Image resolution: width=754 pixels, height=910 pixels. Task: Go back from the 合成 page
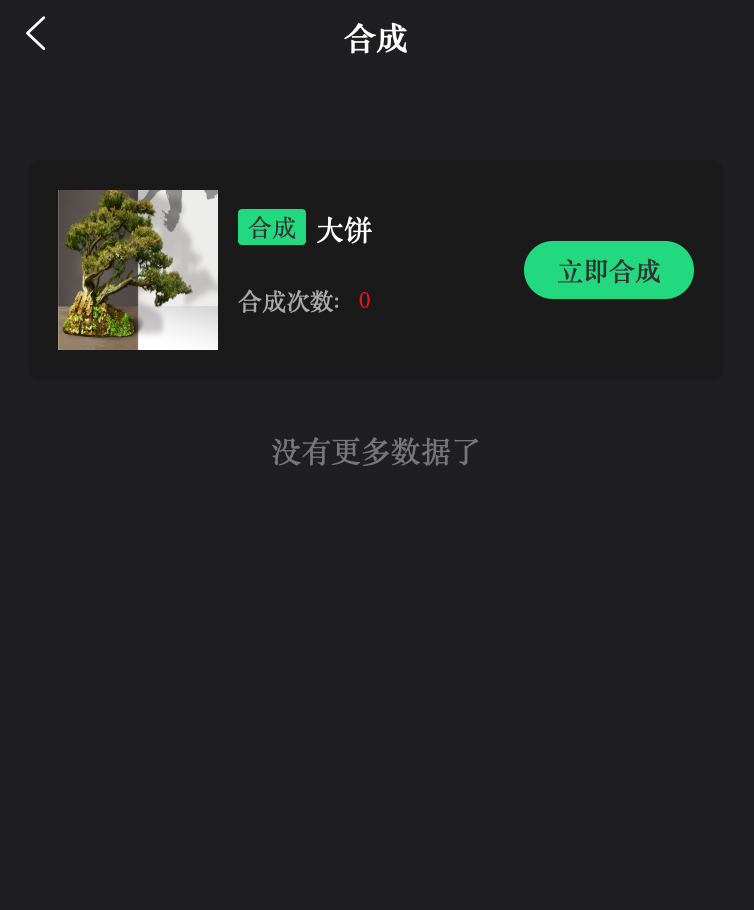36,34
